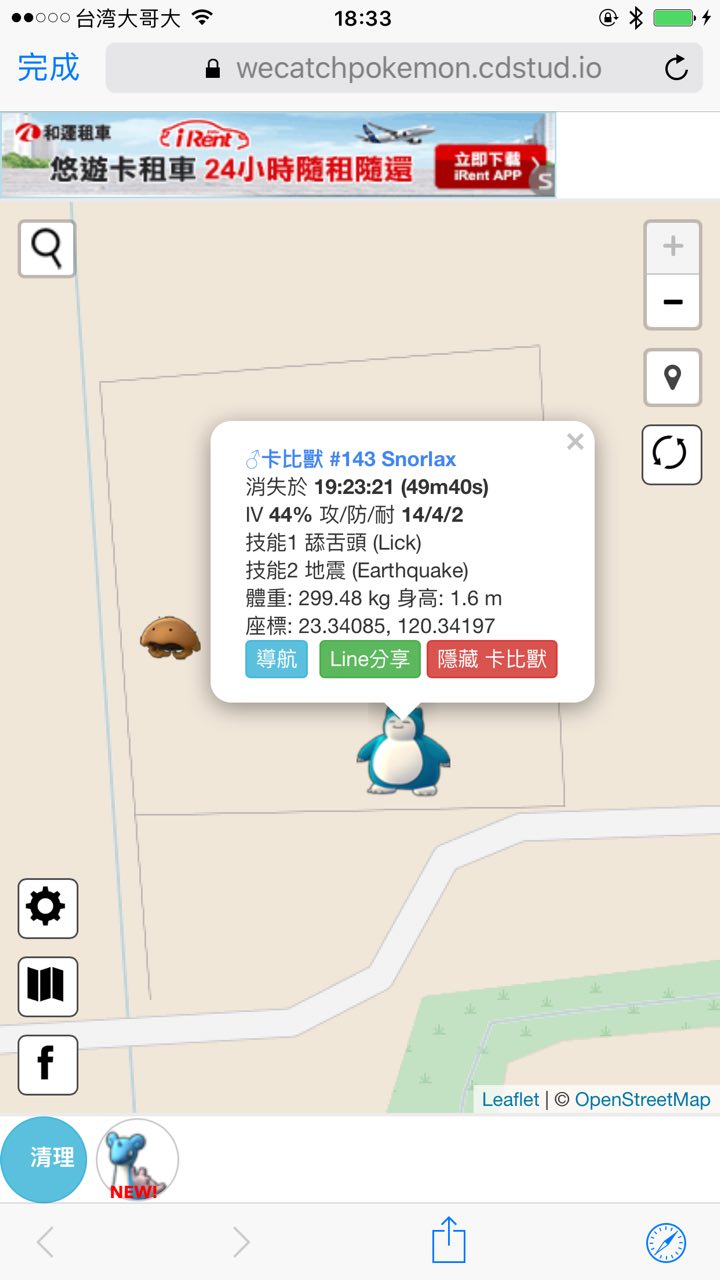Zoom out of the map
720x1280 pixels.
[673, 302]
